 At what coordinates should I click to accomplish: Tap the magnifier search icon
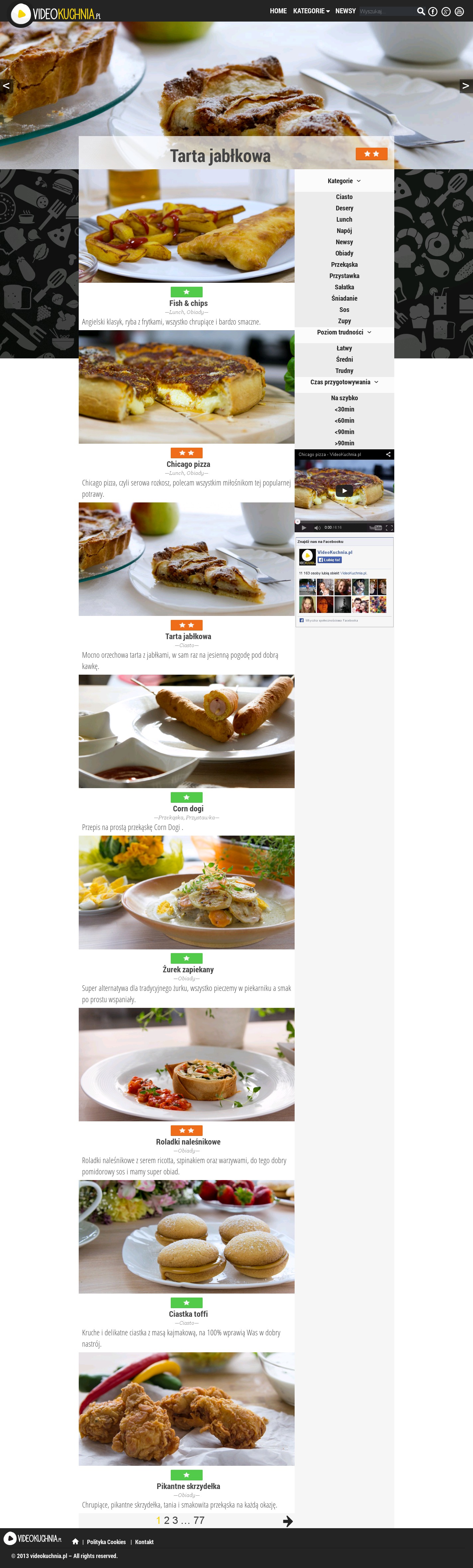pyautogui.click(x=421, y=11)
